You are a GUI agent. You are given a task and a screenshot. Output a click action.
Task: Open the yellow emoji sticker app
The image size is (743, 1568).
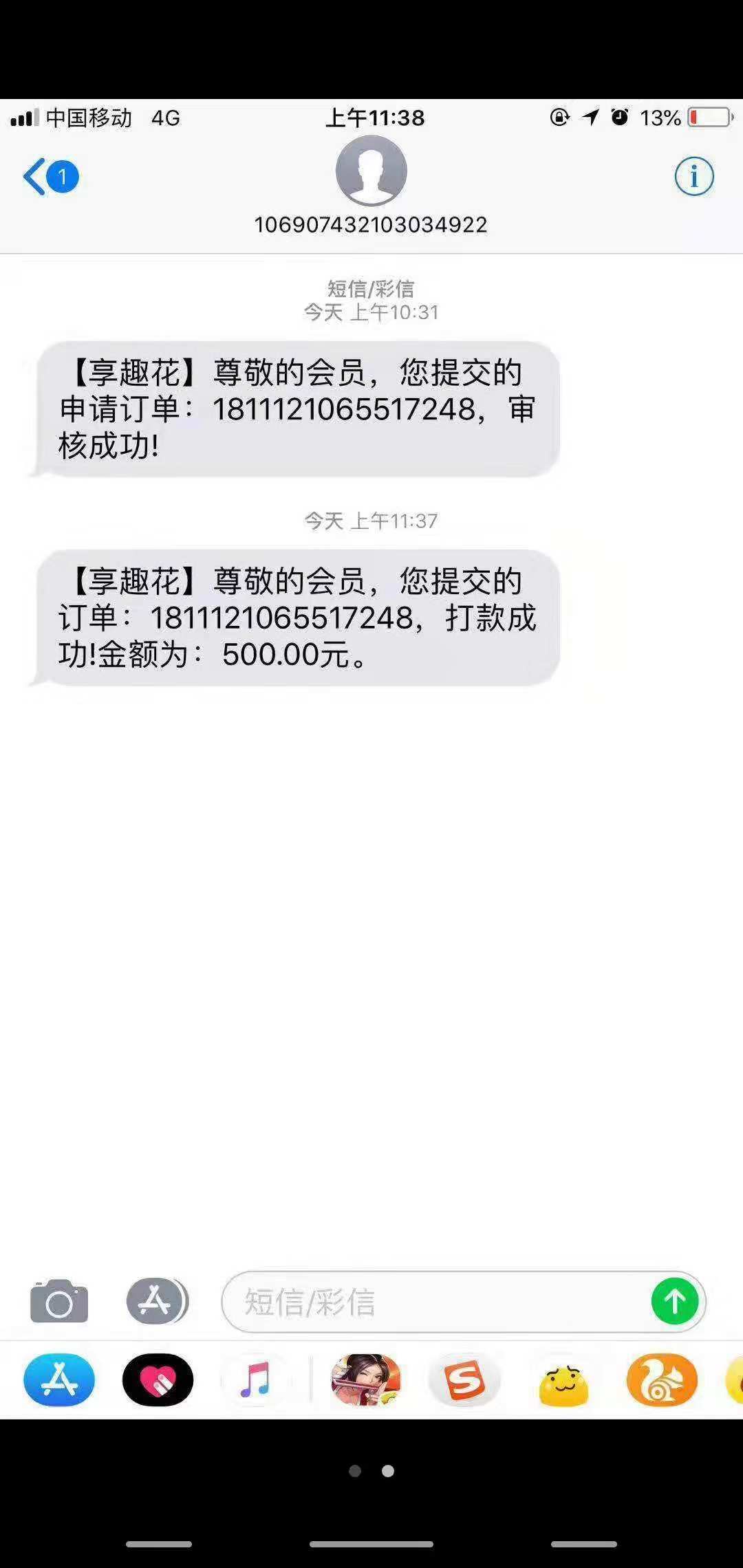pos(563,1380)
